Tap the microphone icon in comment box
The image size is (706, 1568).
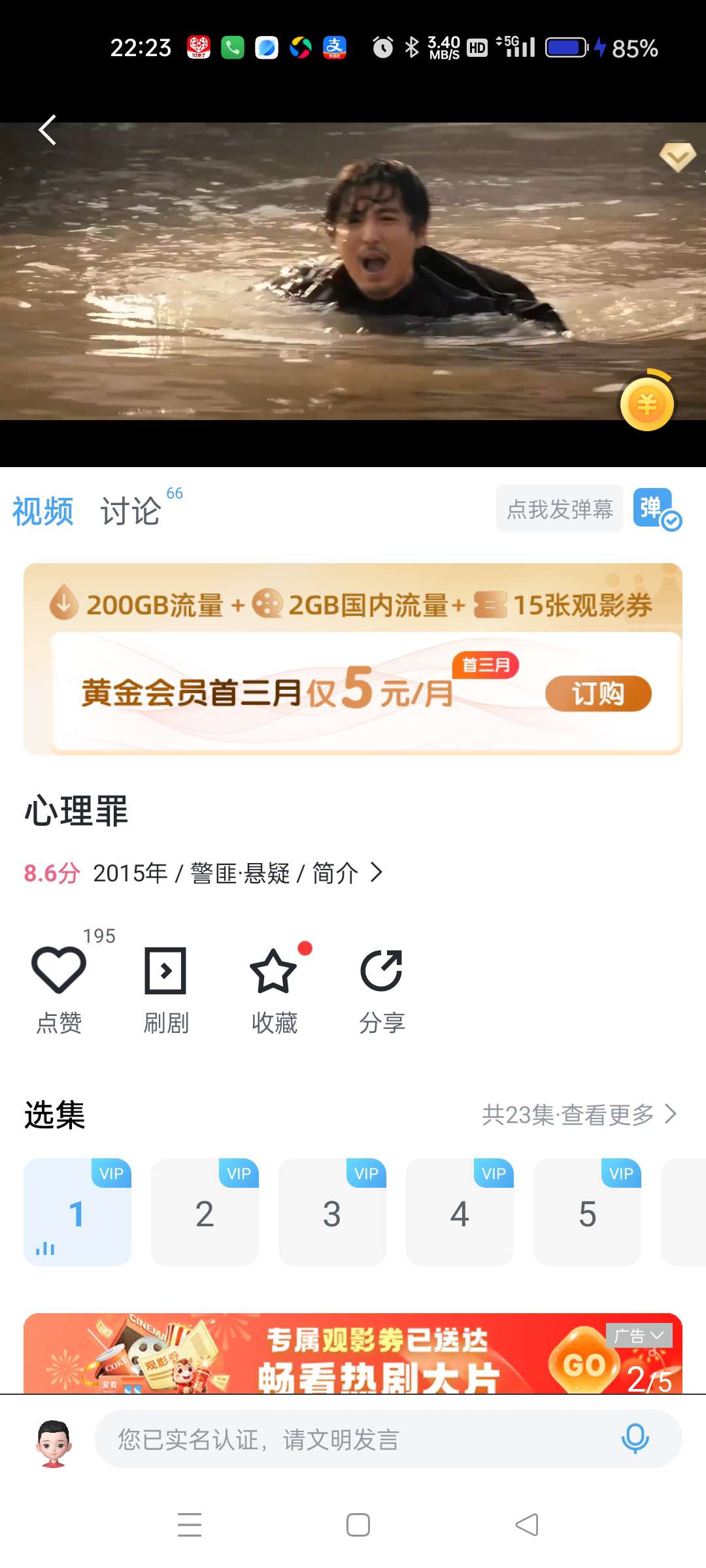click(x=635, y=1439)
